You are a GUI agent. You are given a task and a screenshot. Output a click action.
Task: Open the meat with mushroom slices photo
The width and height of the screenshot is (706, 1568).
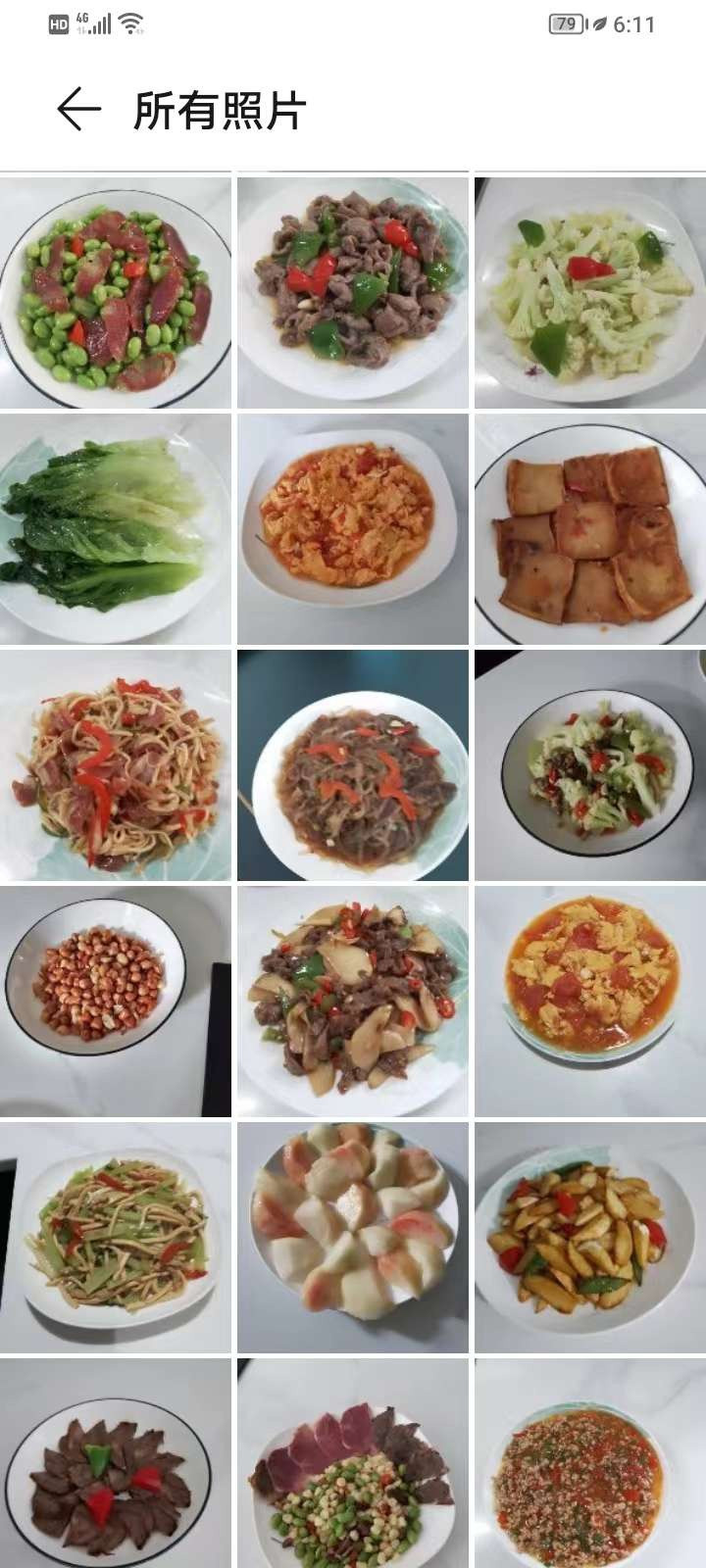(x=353, y=1002)
